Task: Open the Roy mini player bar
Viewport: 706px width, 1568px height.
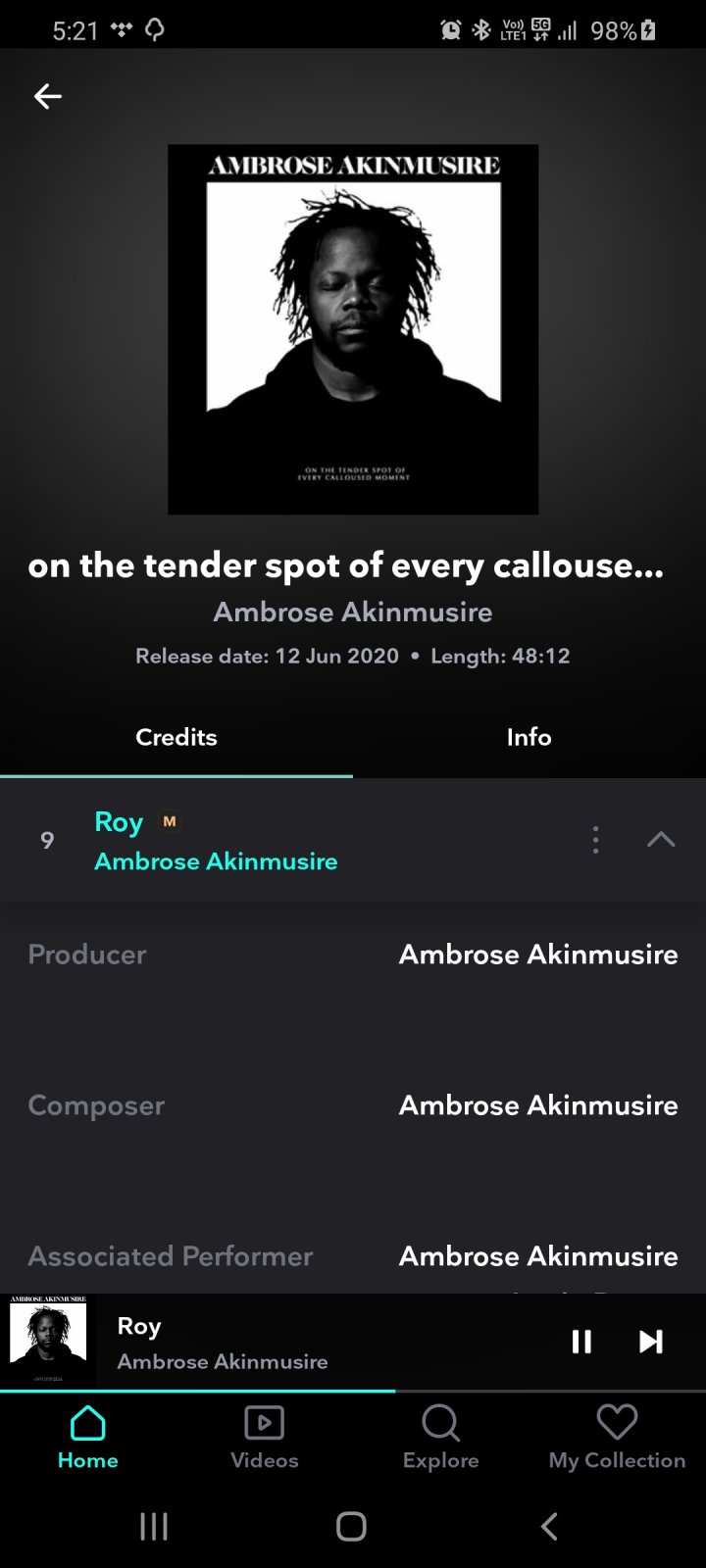Action: (294, 1343)
